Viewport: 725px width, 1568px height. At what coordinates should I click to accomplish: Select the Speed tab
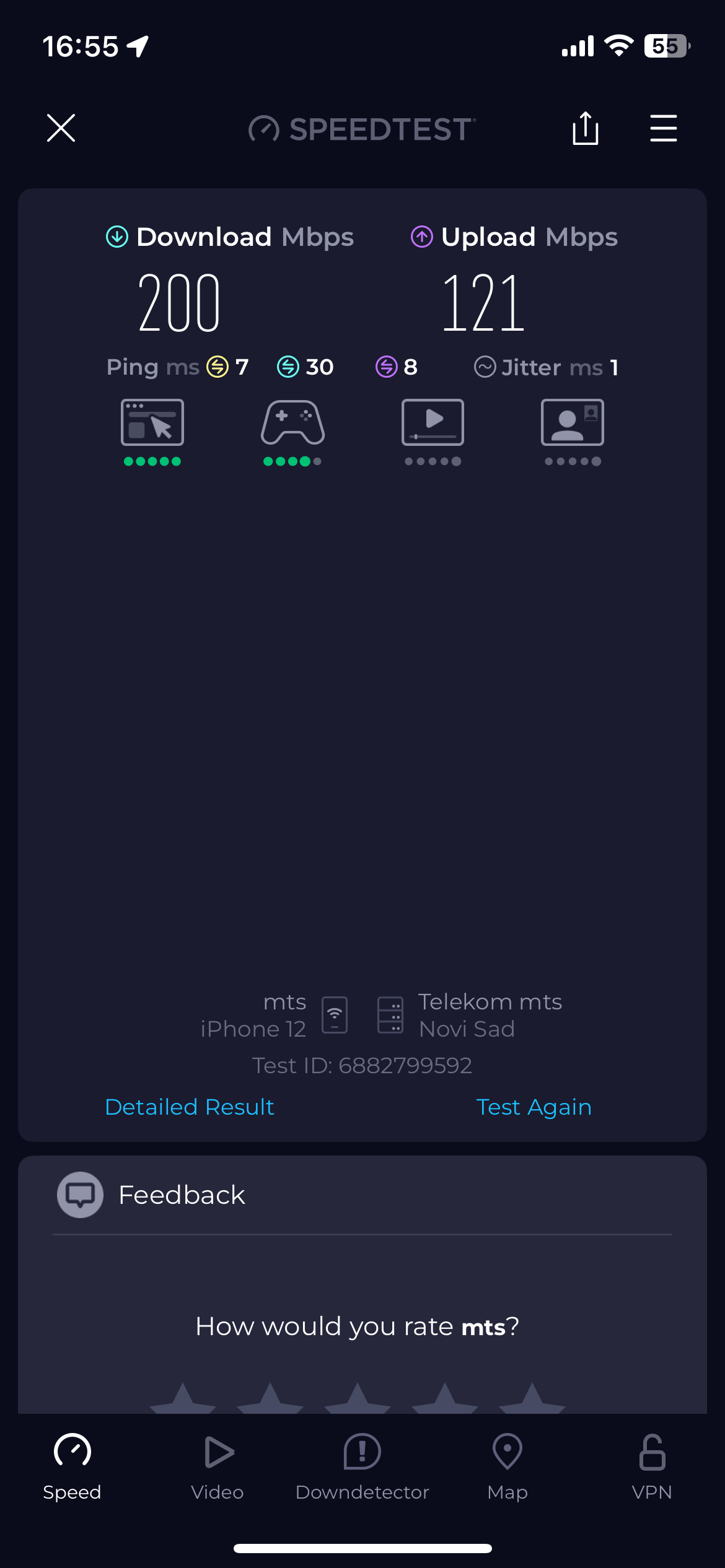click(x=72, y=1466)
